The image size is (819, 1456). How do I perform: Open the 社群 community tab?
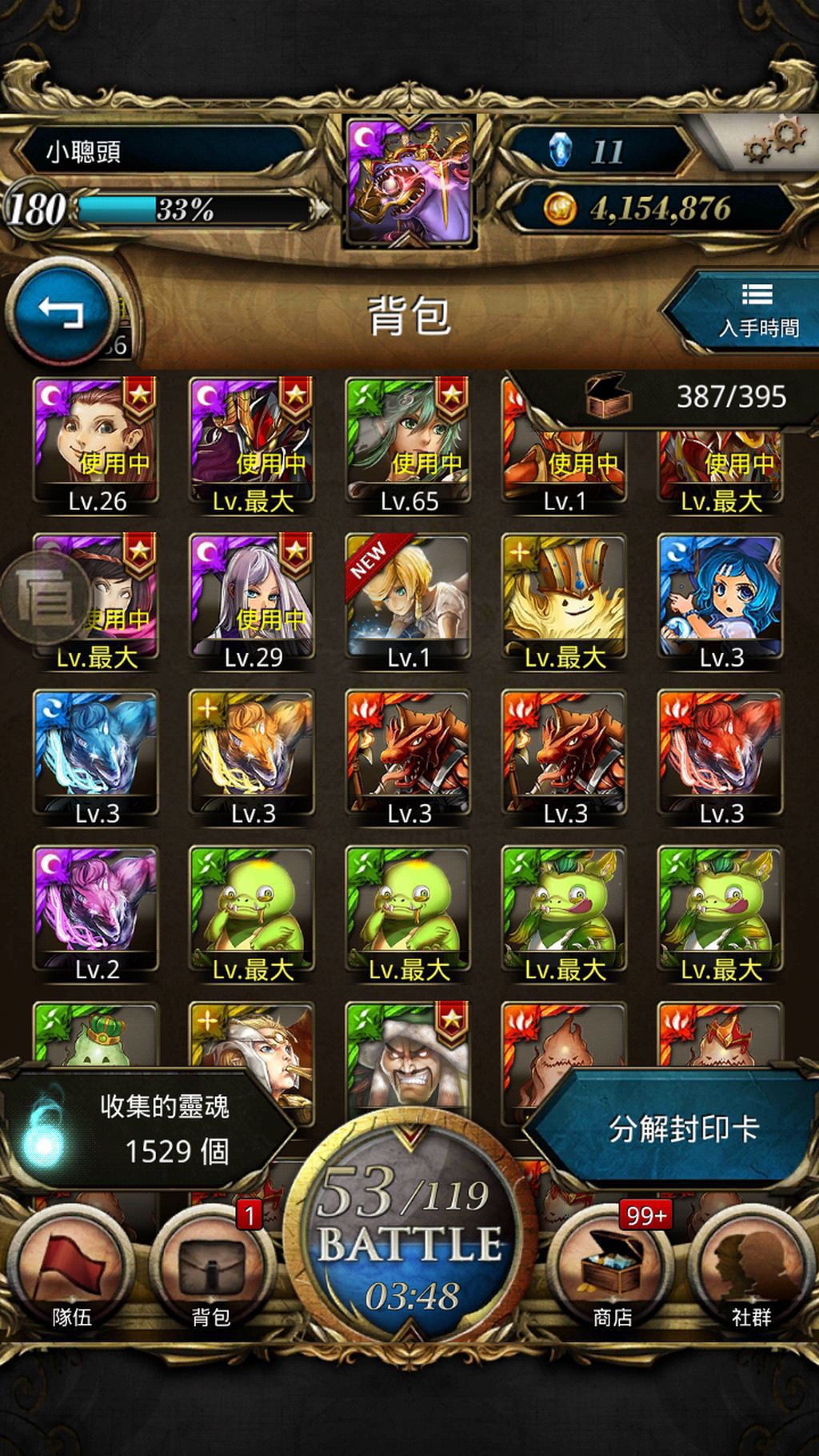pos(752,1272)
